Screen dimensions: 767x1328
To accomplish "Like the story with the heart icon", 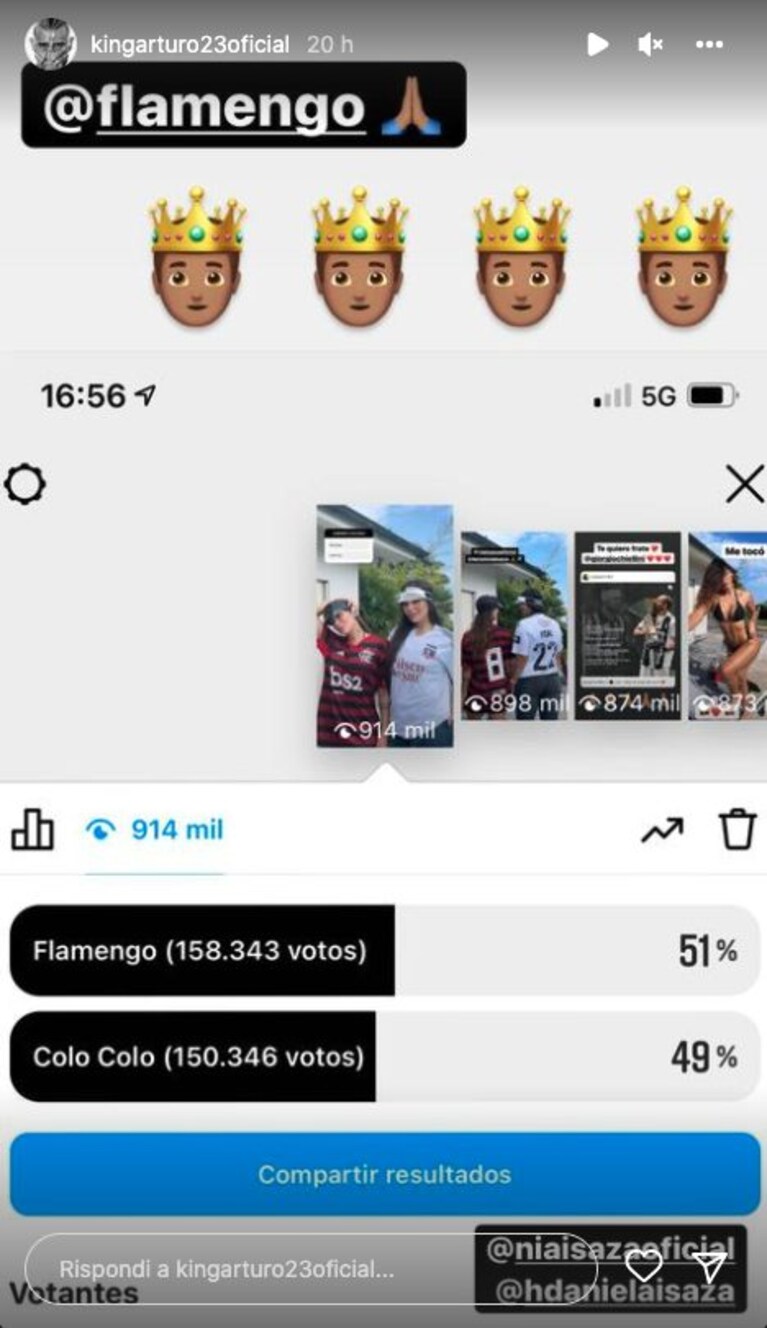I will coord(644,1267).
